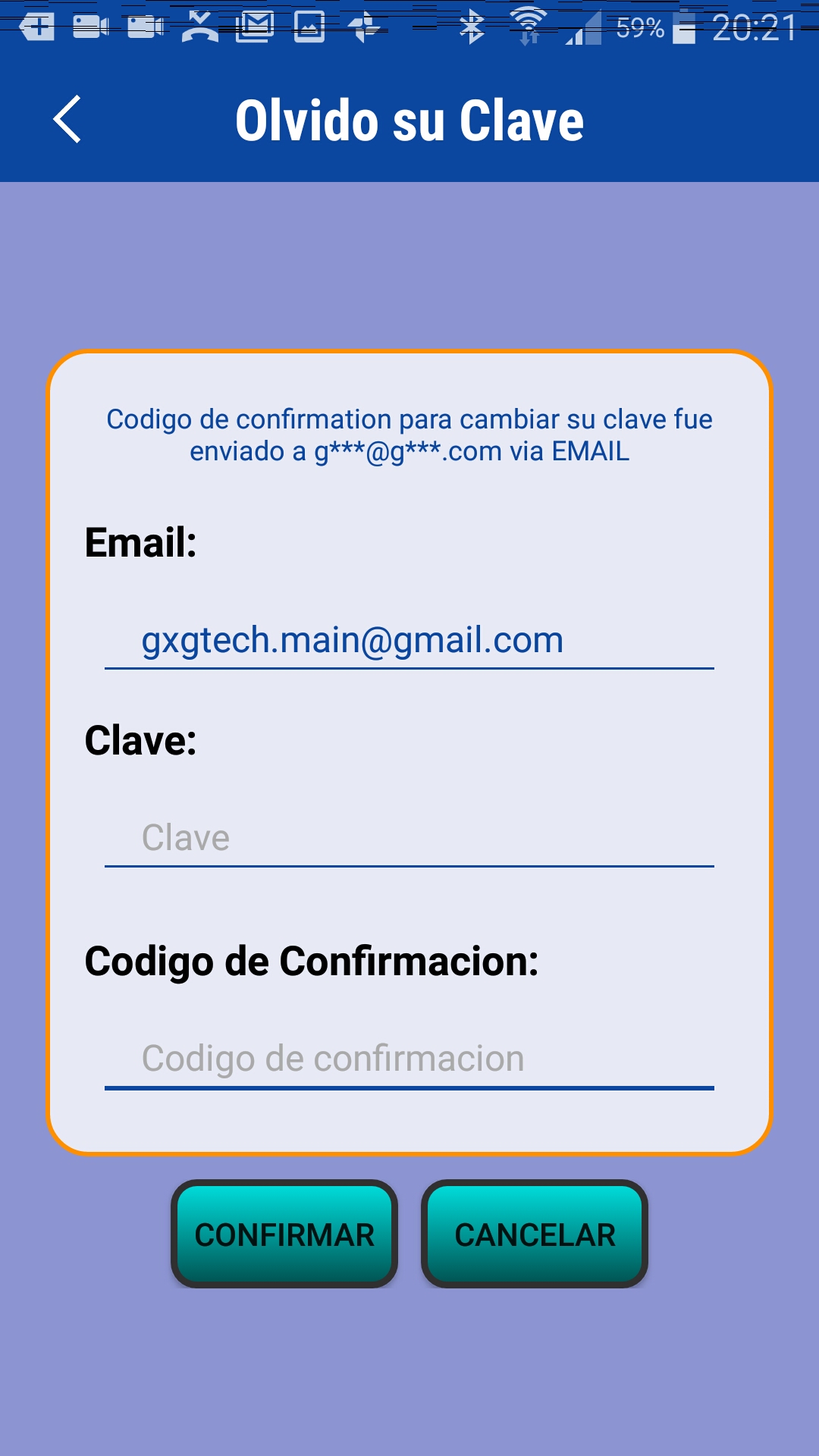Select the Codigo de confirmacion field
This screenshot has height=1456, width=819.
coord(409,1059)
